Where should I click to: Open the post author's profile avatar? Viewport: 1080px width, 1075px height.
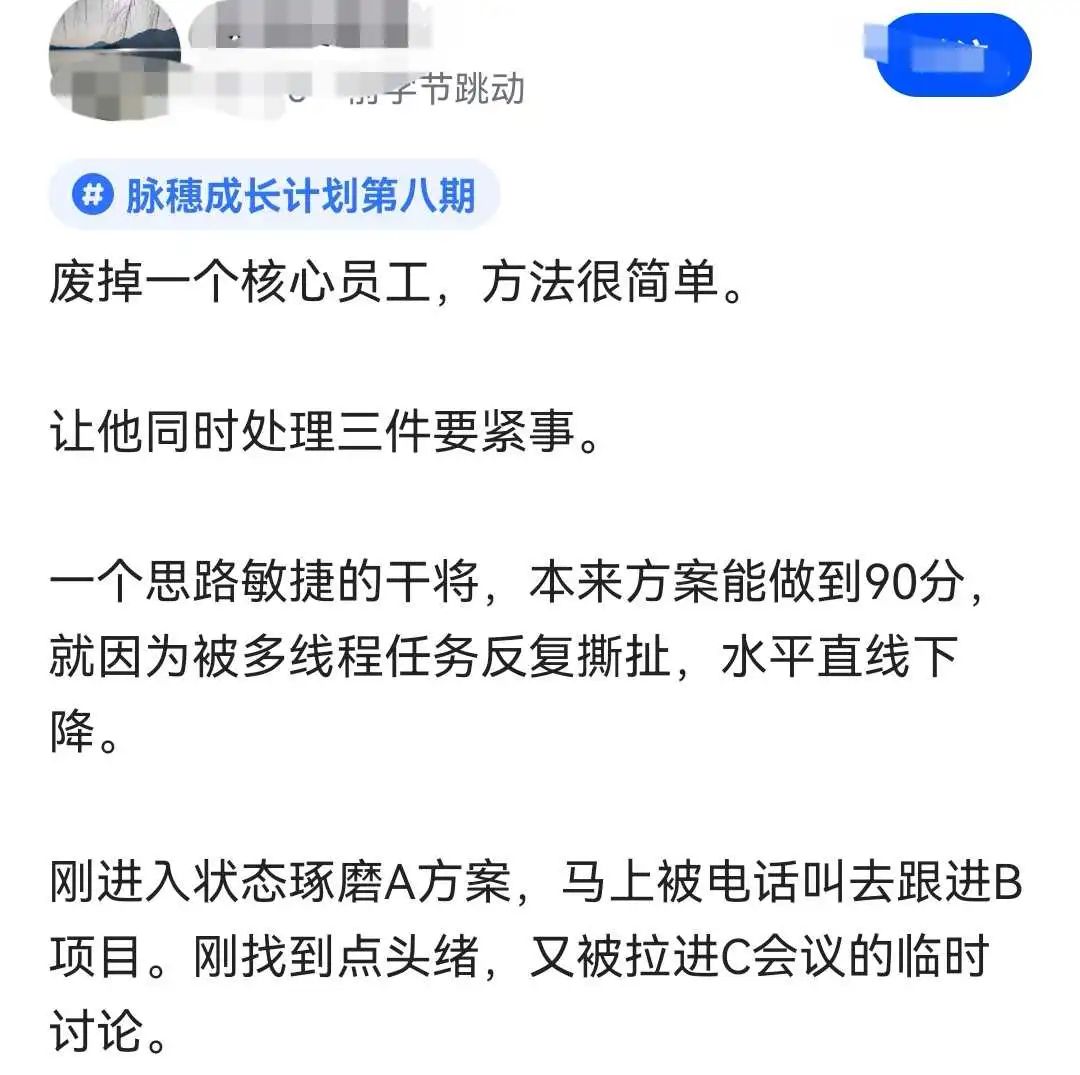[115, 58]
